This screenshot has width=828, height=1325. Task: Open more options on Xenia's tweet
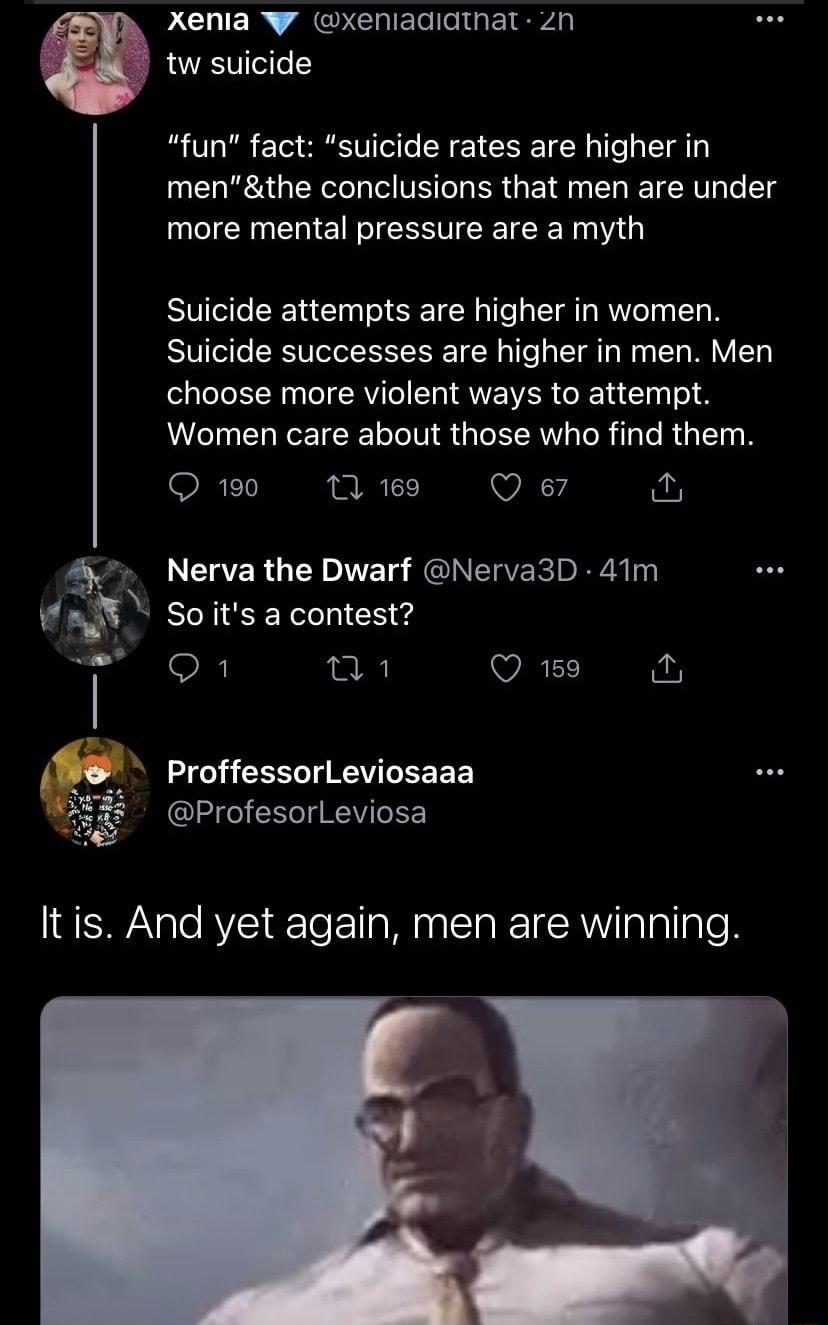point(768,18)
